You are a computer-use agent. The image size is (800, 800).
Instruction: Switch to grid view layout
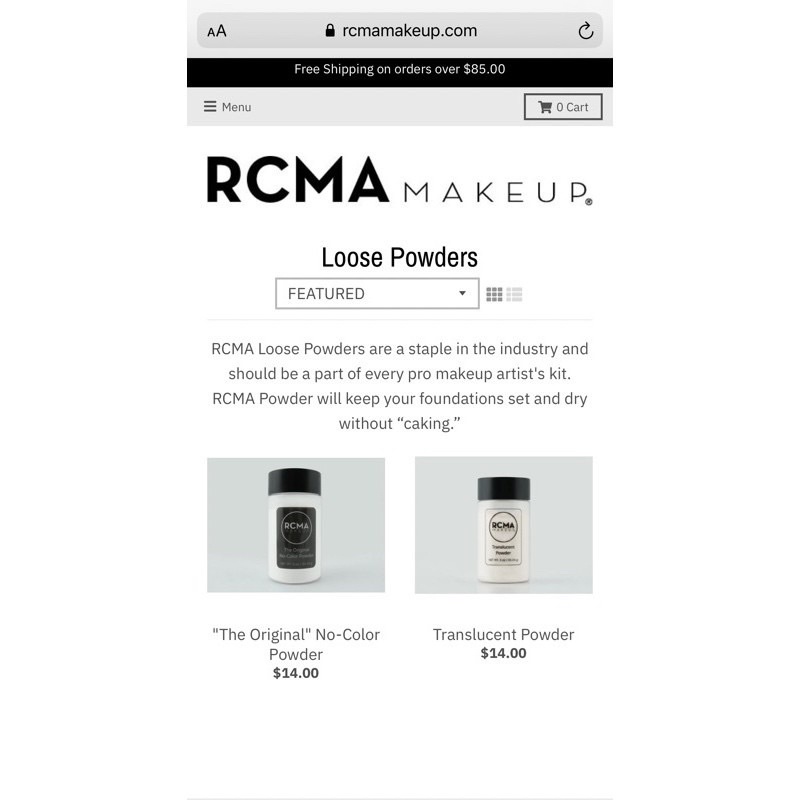494,294
